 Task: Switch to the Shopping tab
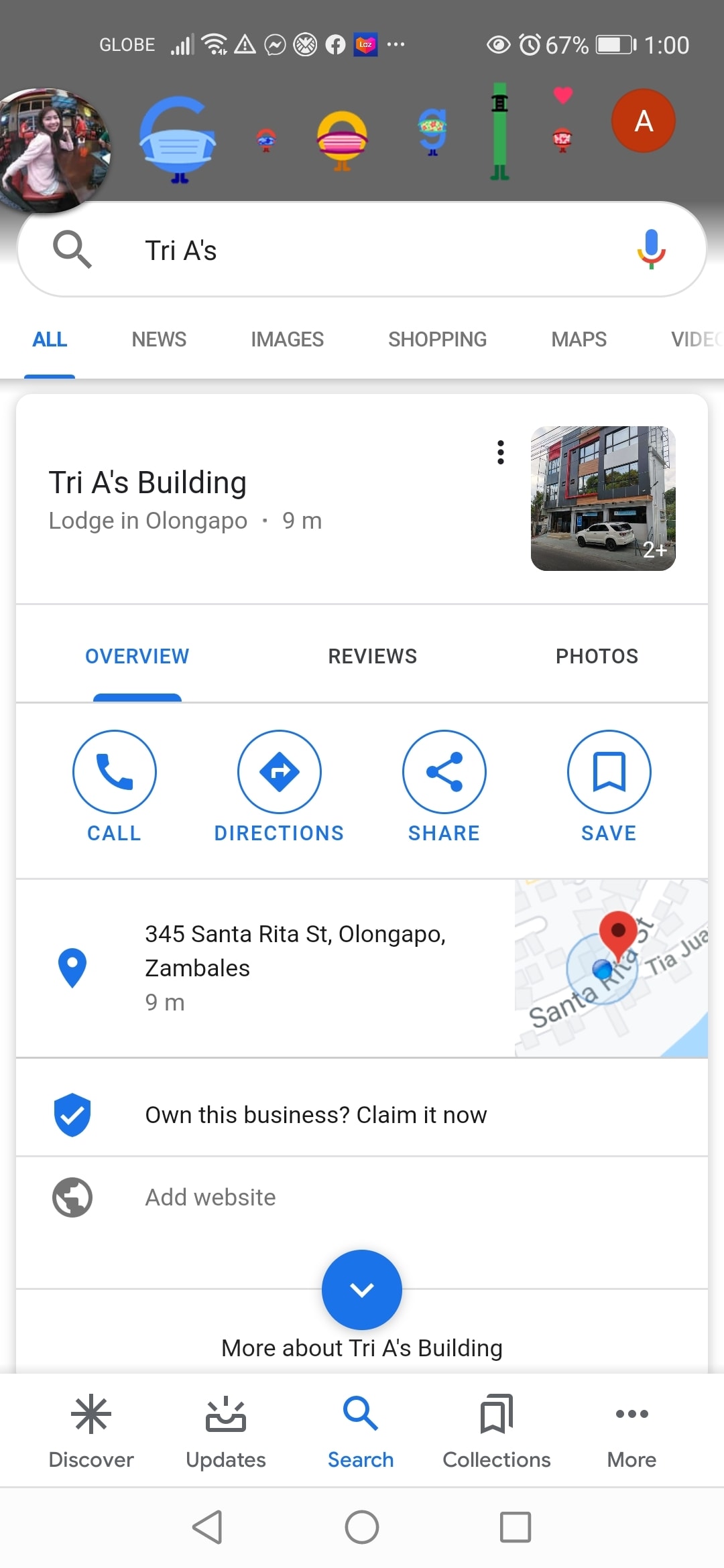[437, 339]
